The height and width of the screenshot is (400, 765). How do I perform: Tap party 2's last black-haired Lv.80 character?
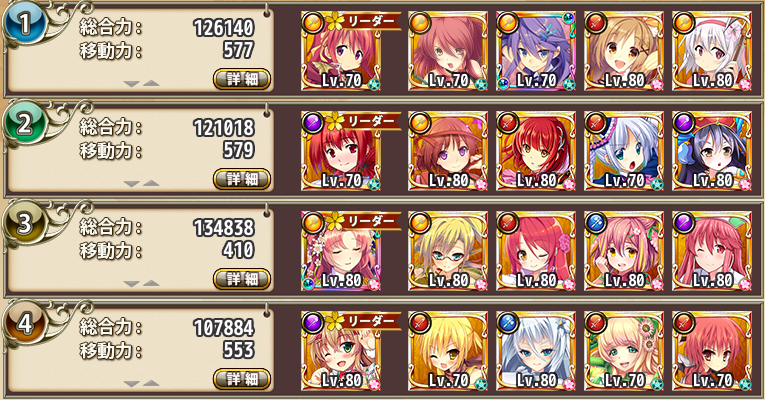[x=713, y=151]
